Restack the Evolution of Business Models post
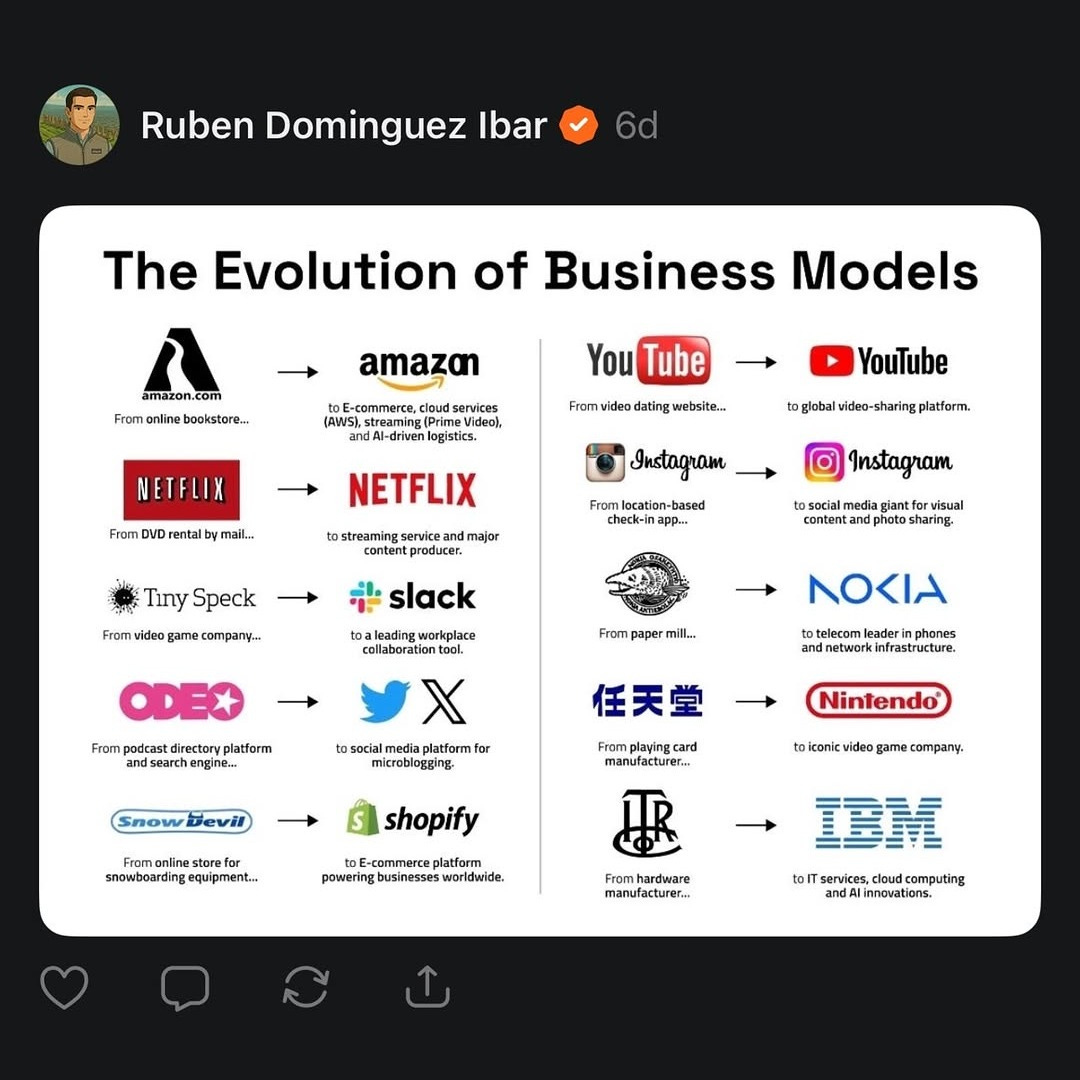The image size is (1080, 1080). [306, 987]
